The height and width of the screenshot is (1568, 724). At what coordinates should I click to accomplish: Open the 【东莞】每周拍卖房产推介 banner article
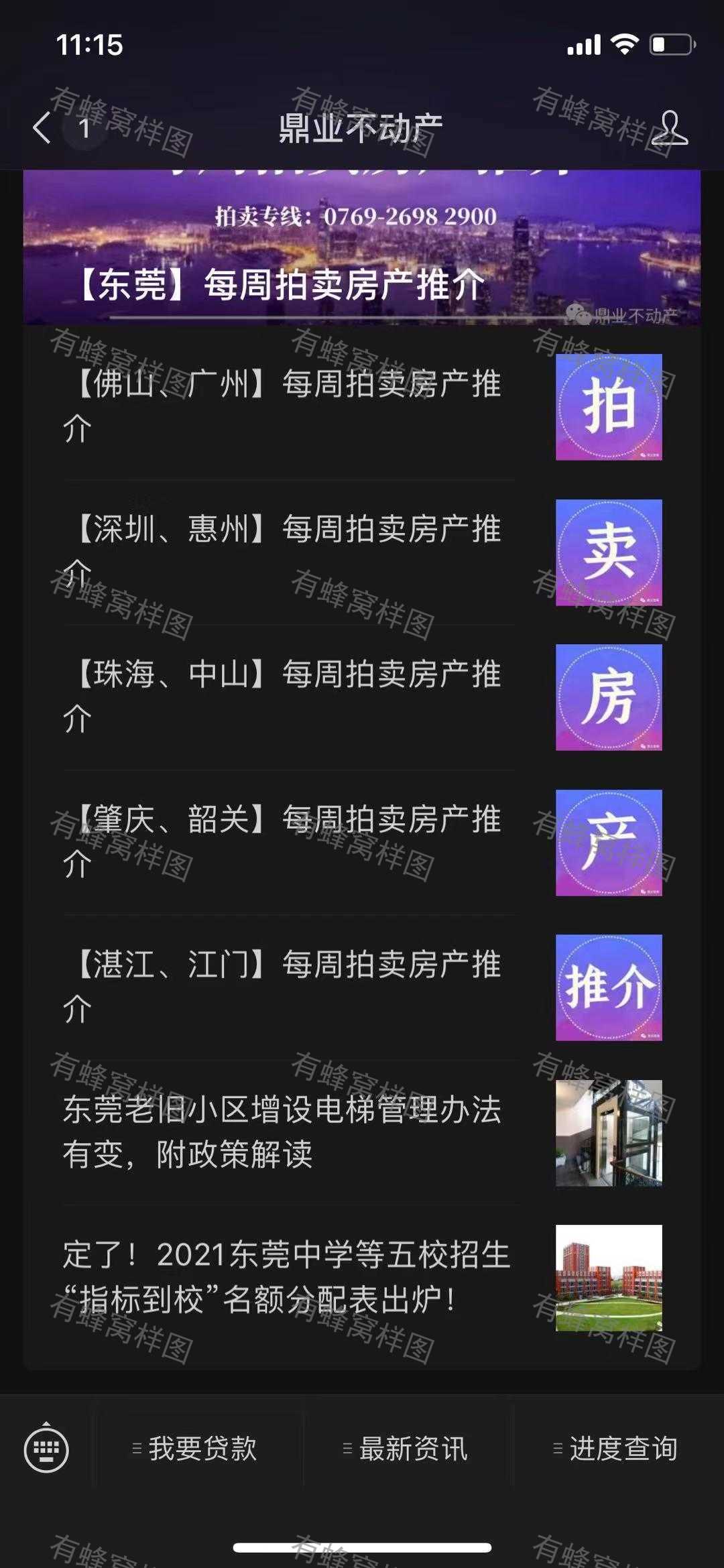362,247
